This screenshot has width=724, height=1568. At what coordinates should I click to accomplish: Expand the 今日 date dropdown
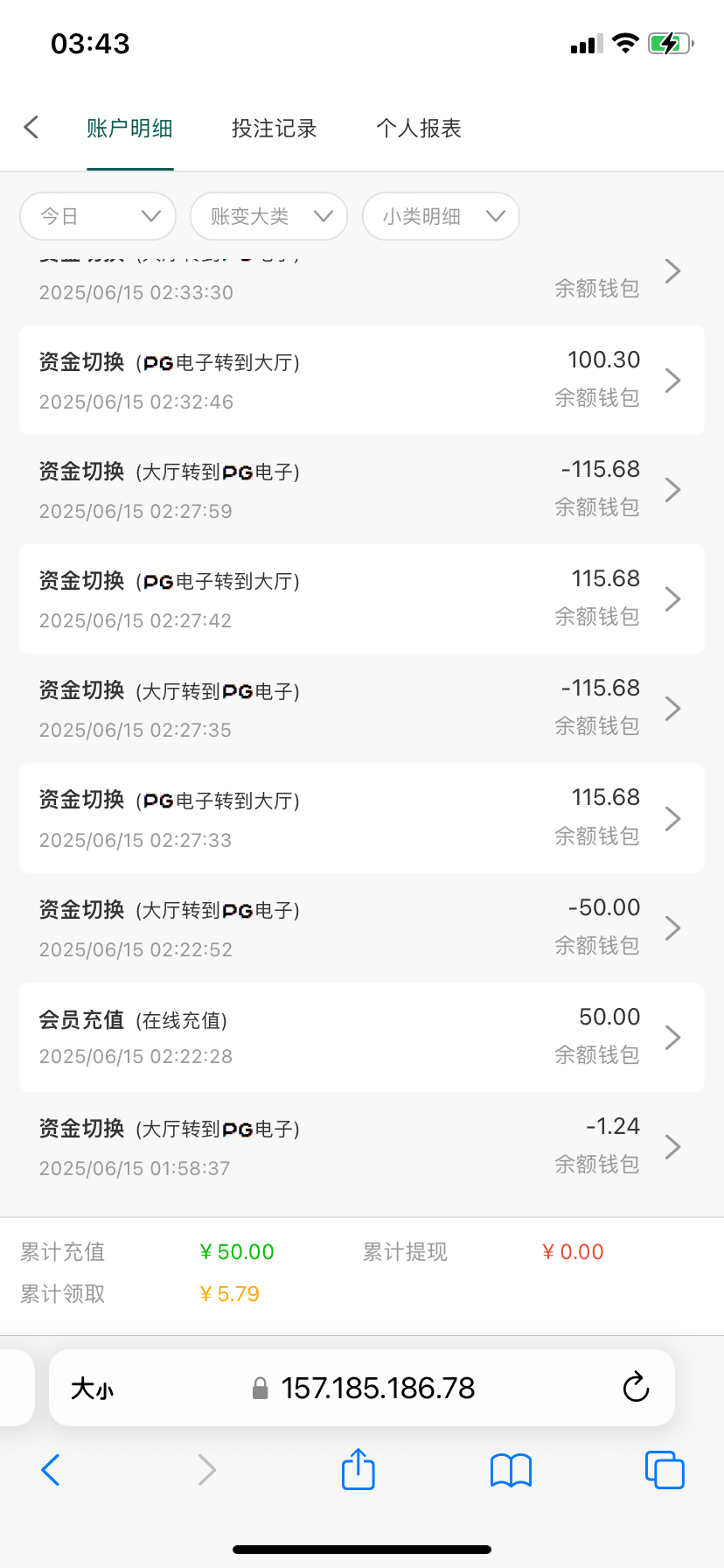[x=98, y=216]
